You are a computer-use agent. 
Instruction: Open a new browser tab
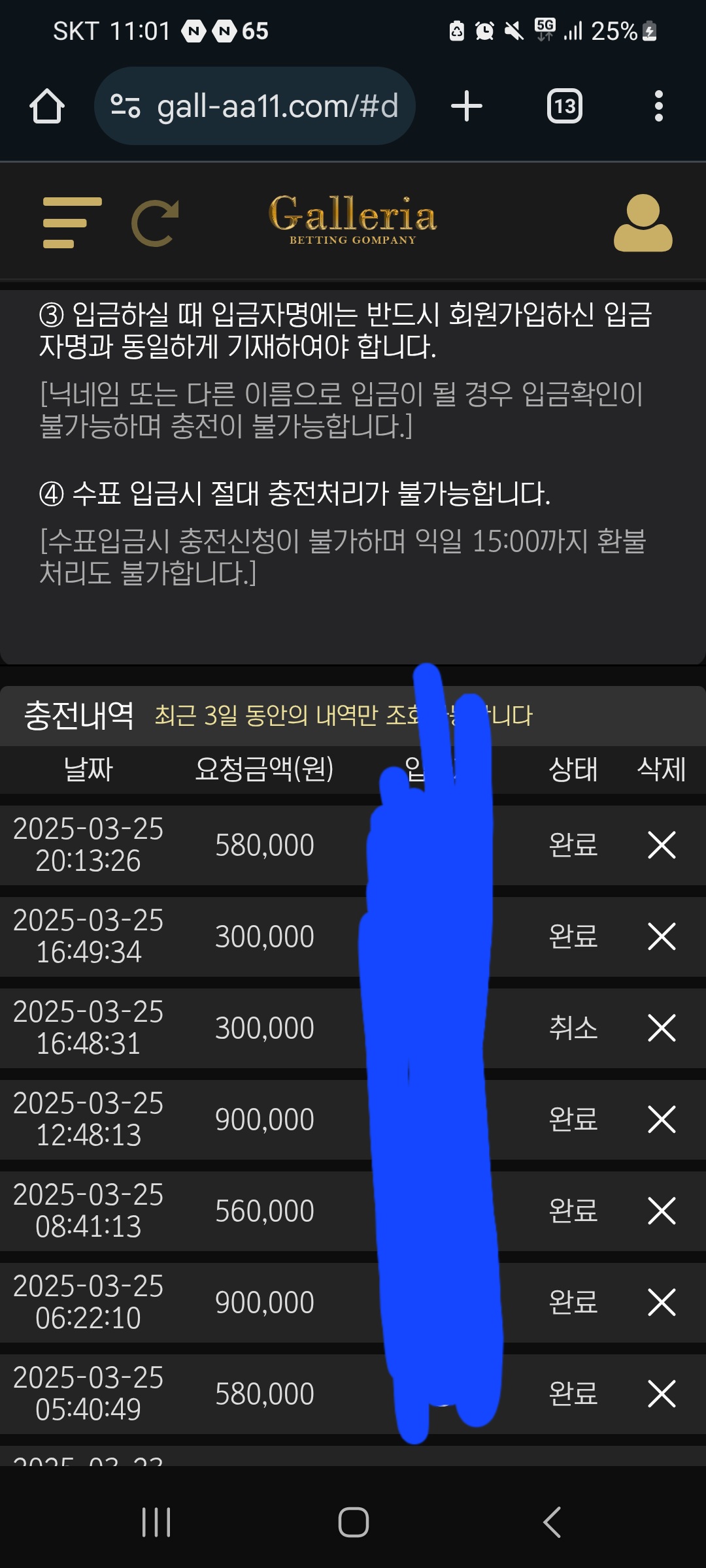(467, 106)
